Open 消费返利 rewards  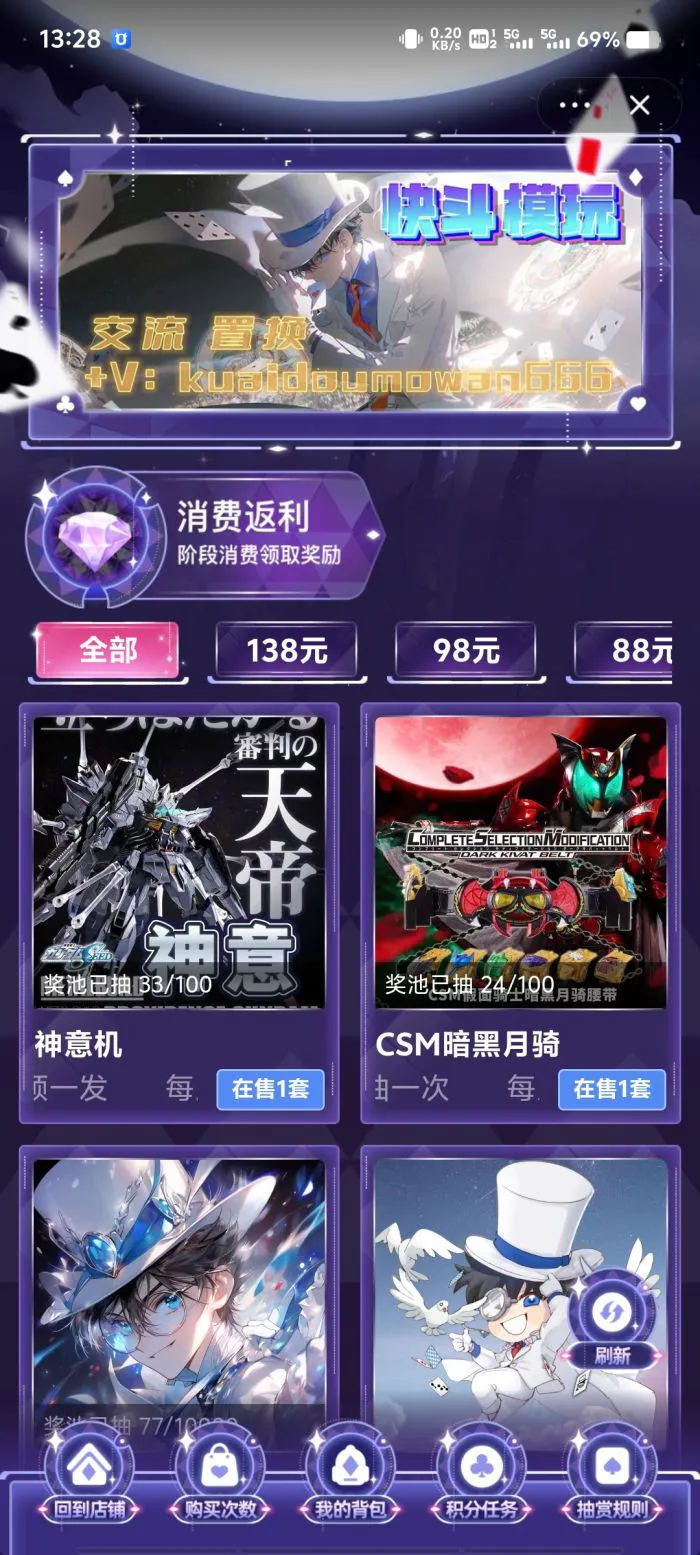pyautogui.click(x=205, y=534)
